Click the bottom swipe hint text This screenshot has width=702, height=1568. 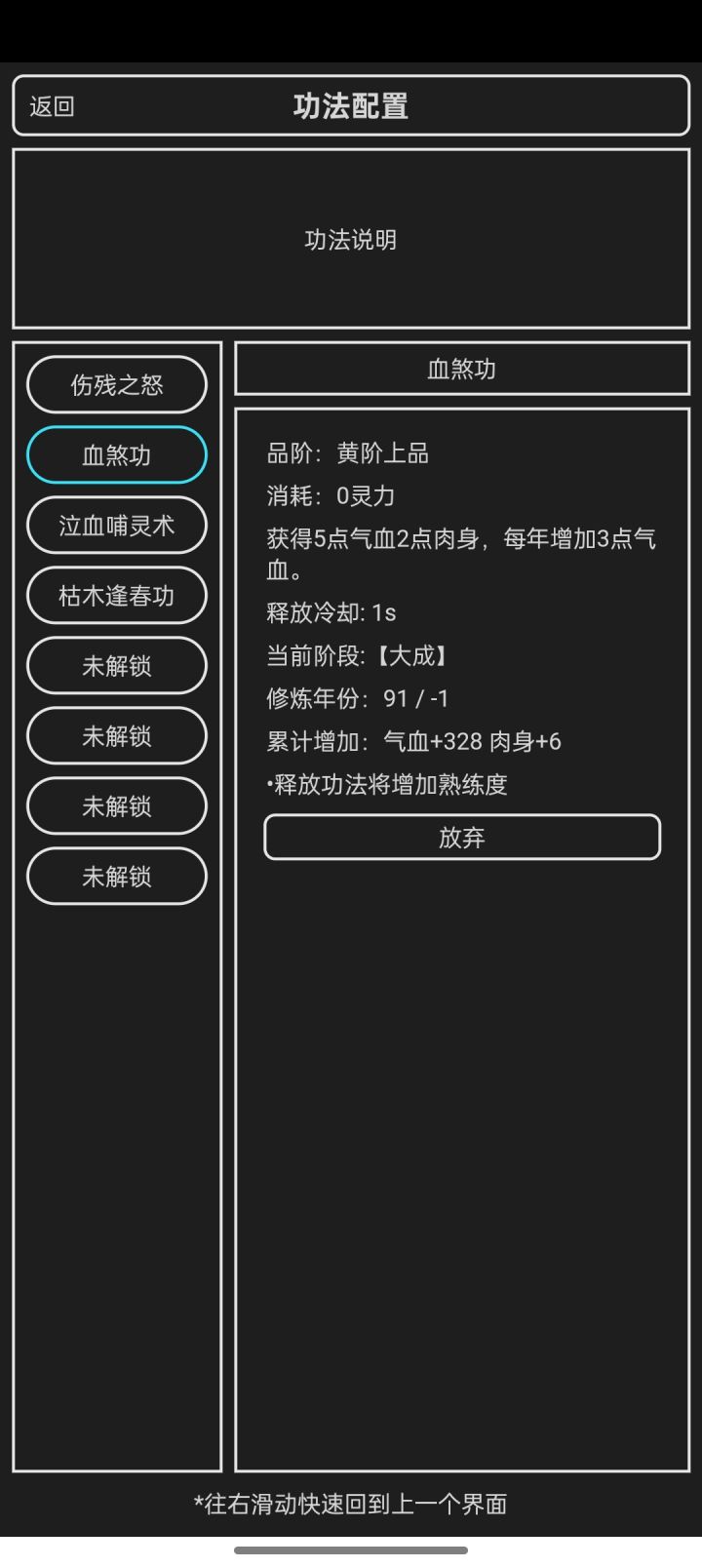point(351,1505)
